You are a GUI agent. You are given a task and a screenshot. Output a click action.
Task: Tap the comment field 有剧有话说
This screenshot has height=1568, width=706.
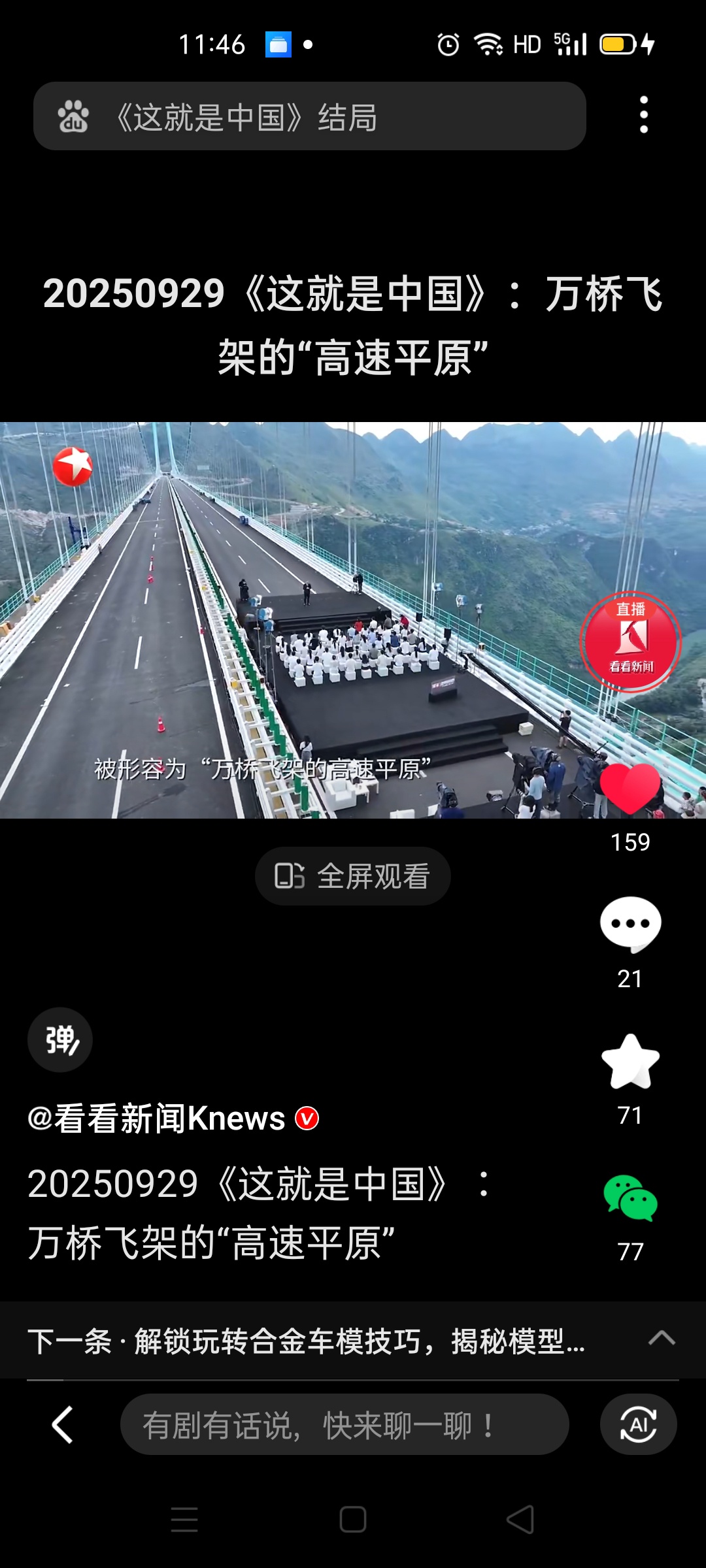344,1424
